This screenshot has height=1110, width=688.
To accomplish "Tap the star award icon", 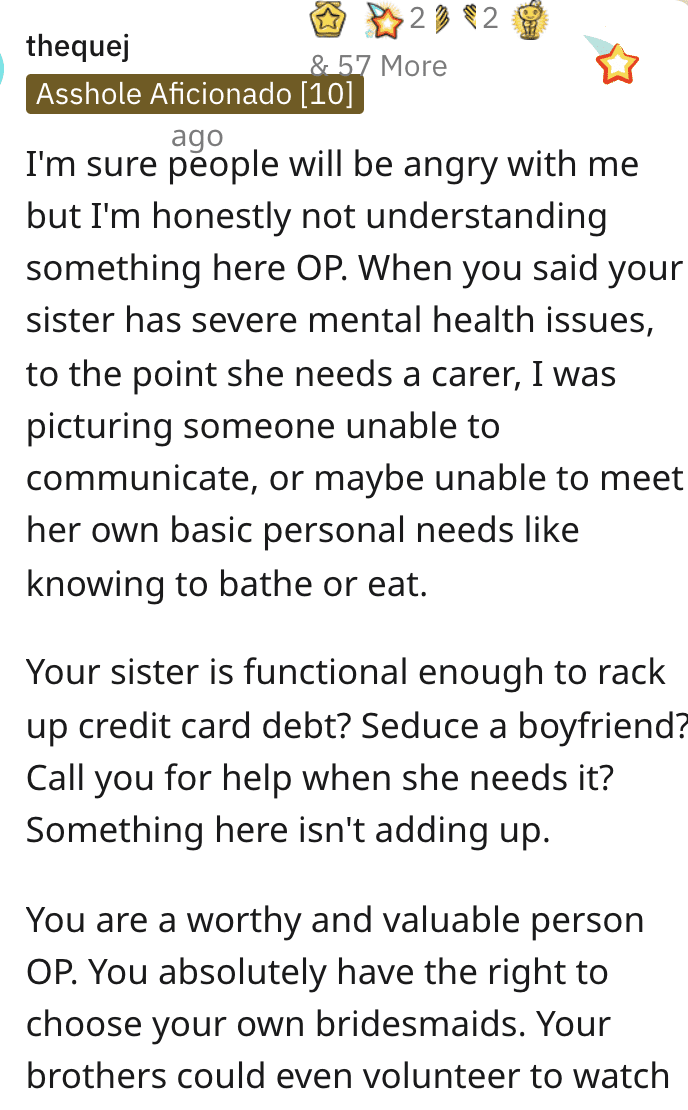I will (617, 66).
